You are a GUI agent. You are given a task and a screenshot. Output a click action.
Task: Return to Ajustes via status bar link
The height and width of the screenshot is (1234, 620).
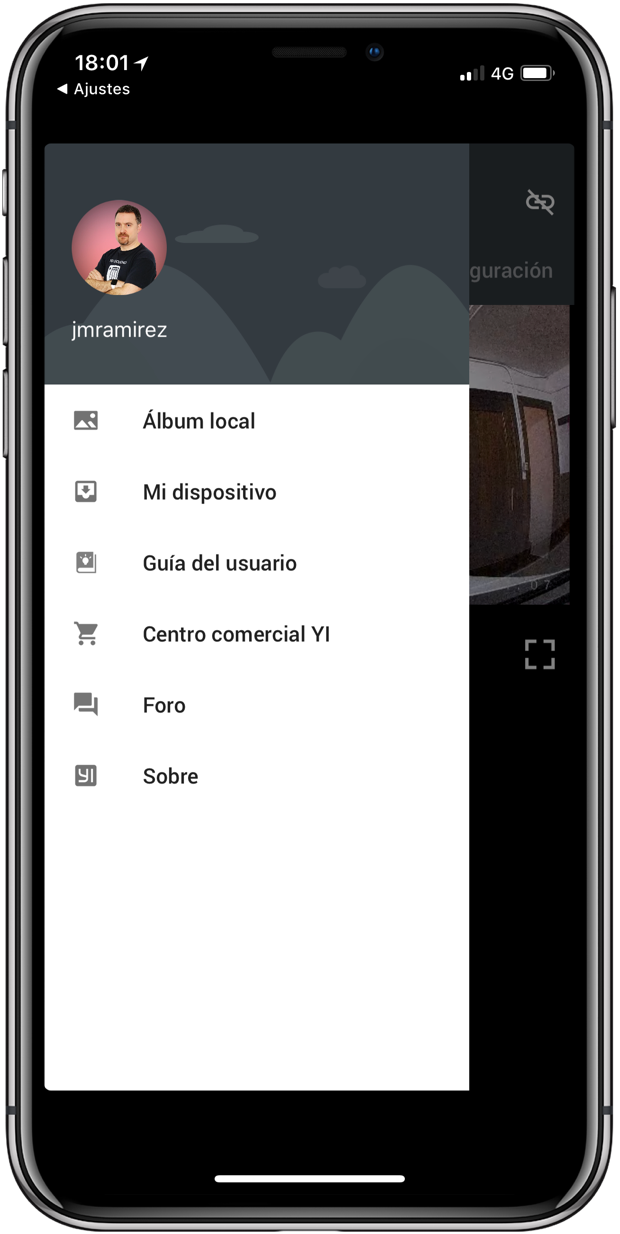pyautogui.click(x=93, y=89)
